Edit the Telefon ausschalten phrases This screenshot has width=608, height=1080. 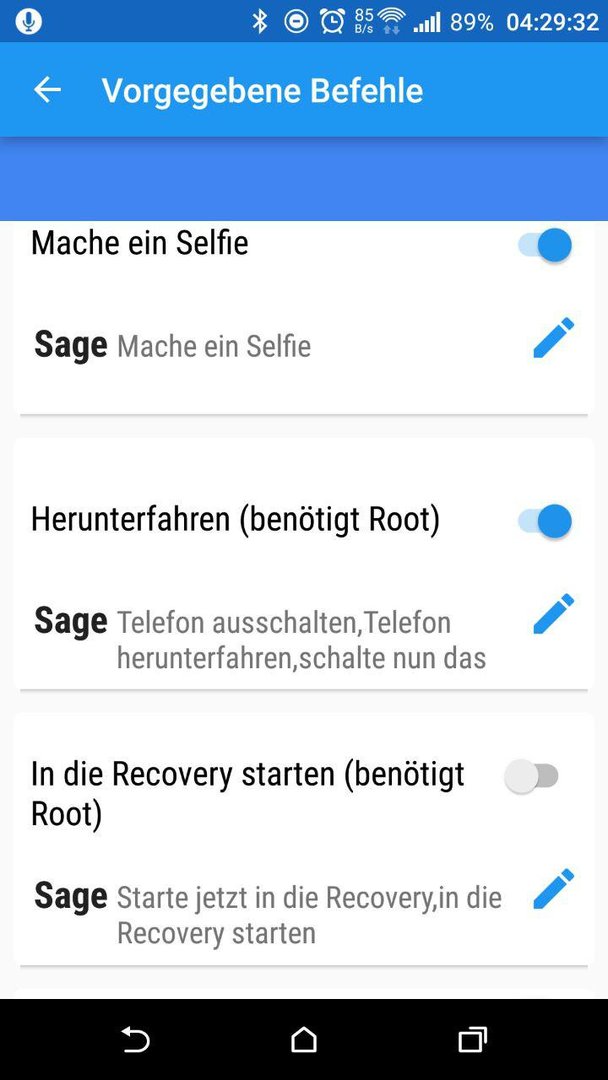pos(554,613)
